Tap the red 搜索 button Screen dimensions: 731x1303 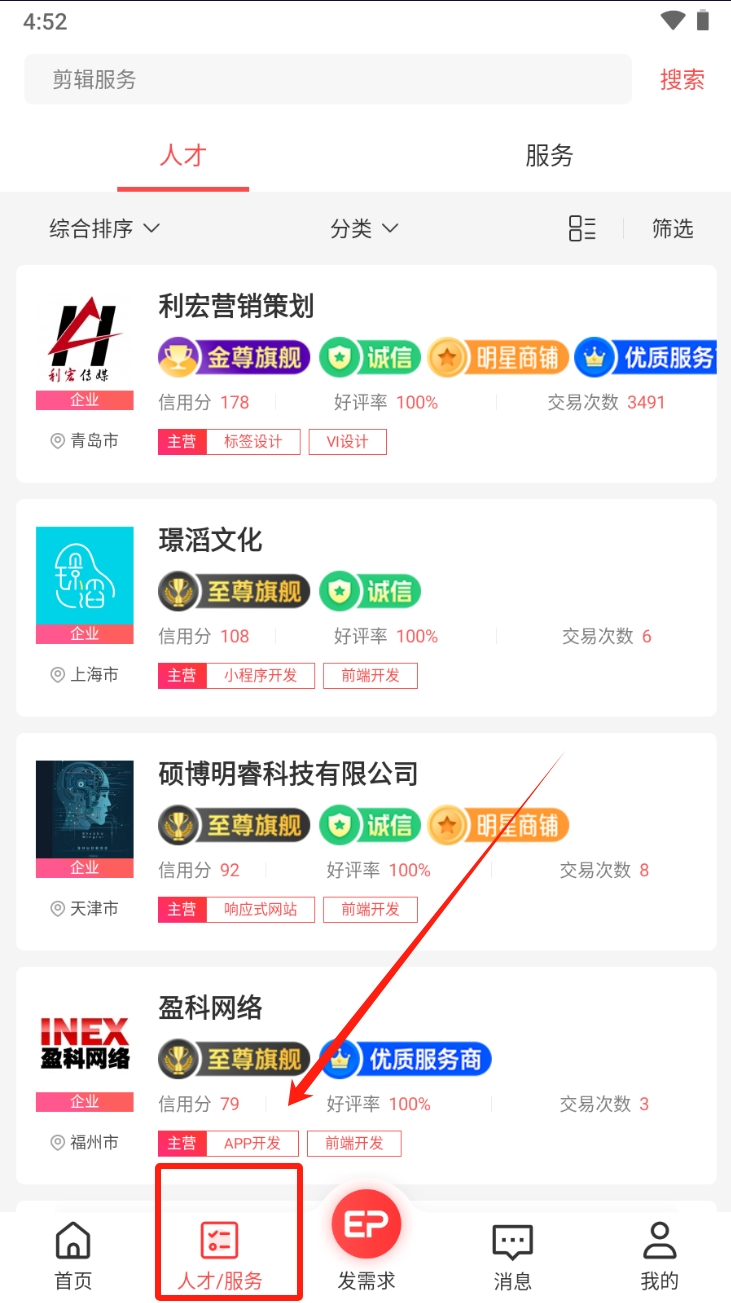(682, 80)
